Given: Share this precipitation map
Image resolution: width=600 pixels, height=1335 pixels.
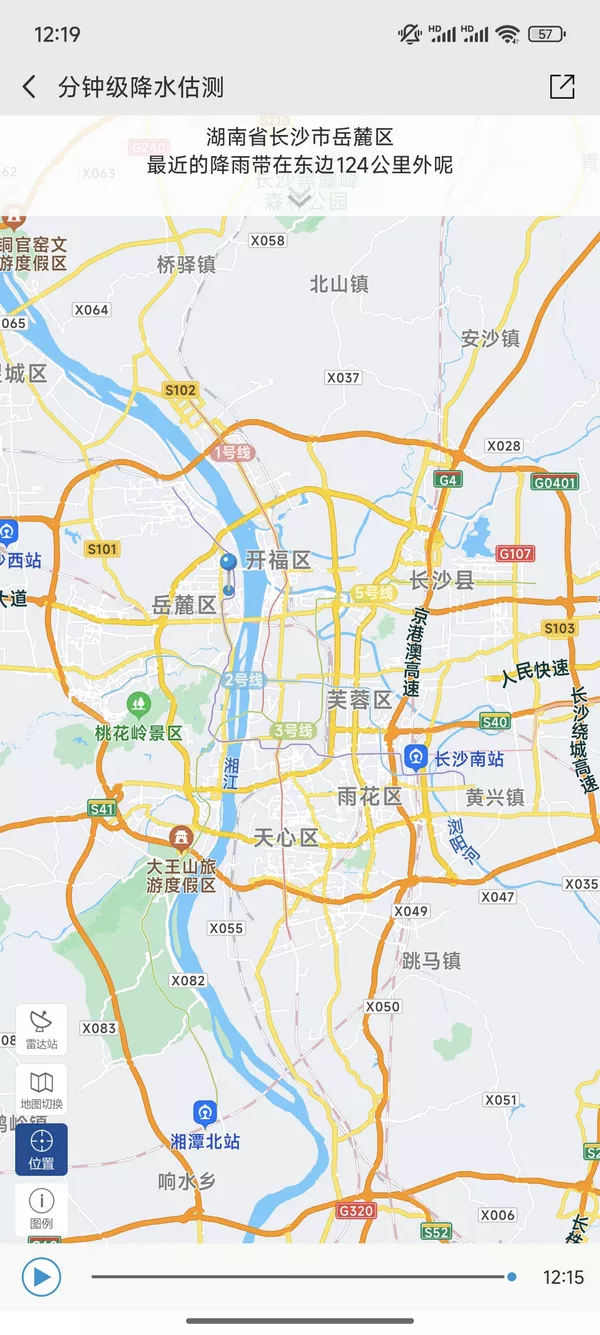Looking at the screenshot, I should [x=562, y=87].
